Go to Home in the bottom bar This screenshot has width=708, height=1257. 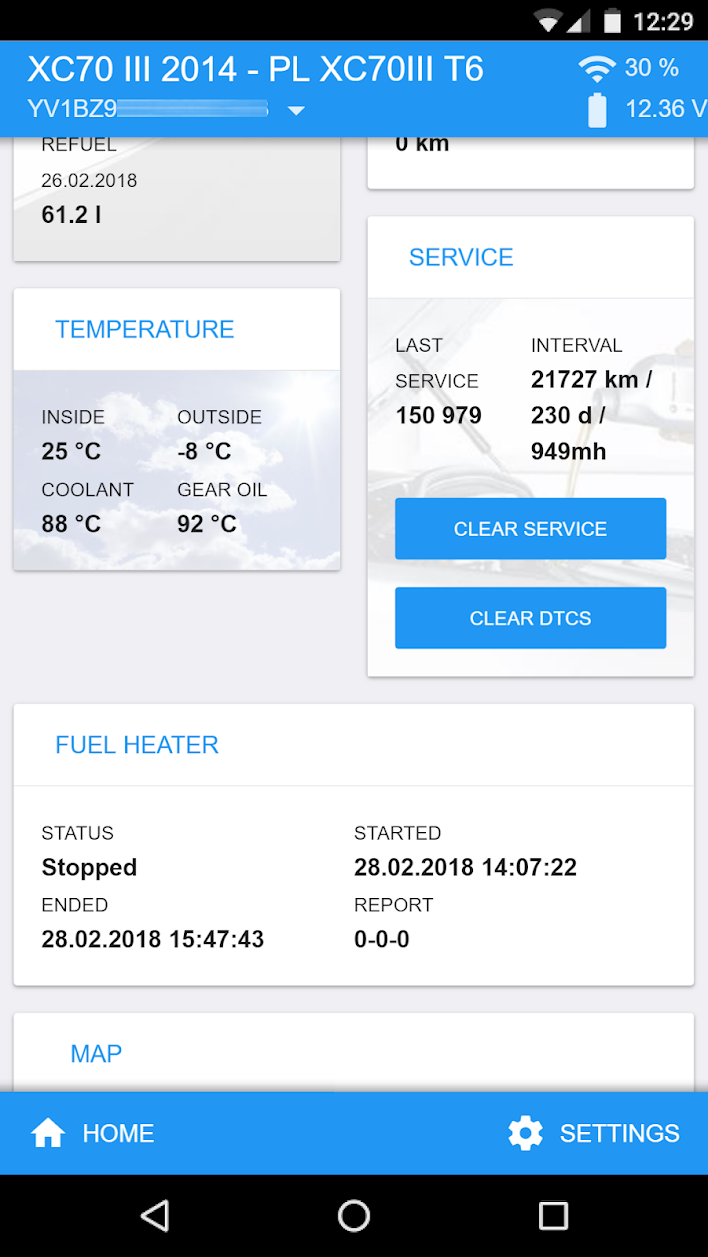93,1133
